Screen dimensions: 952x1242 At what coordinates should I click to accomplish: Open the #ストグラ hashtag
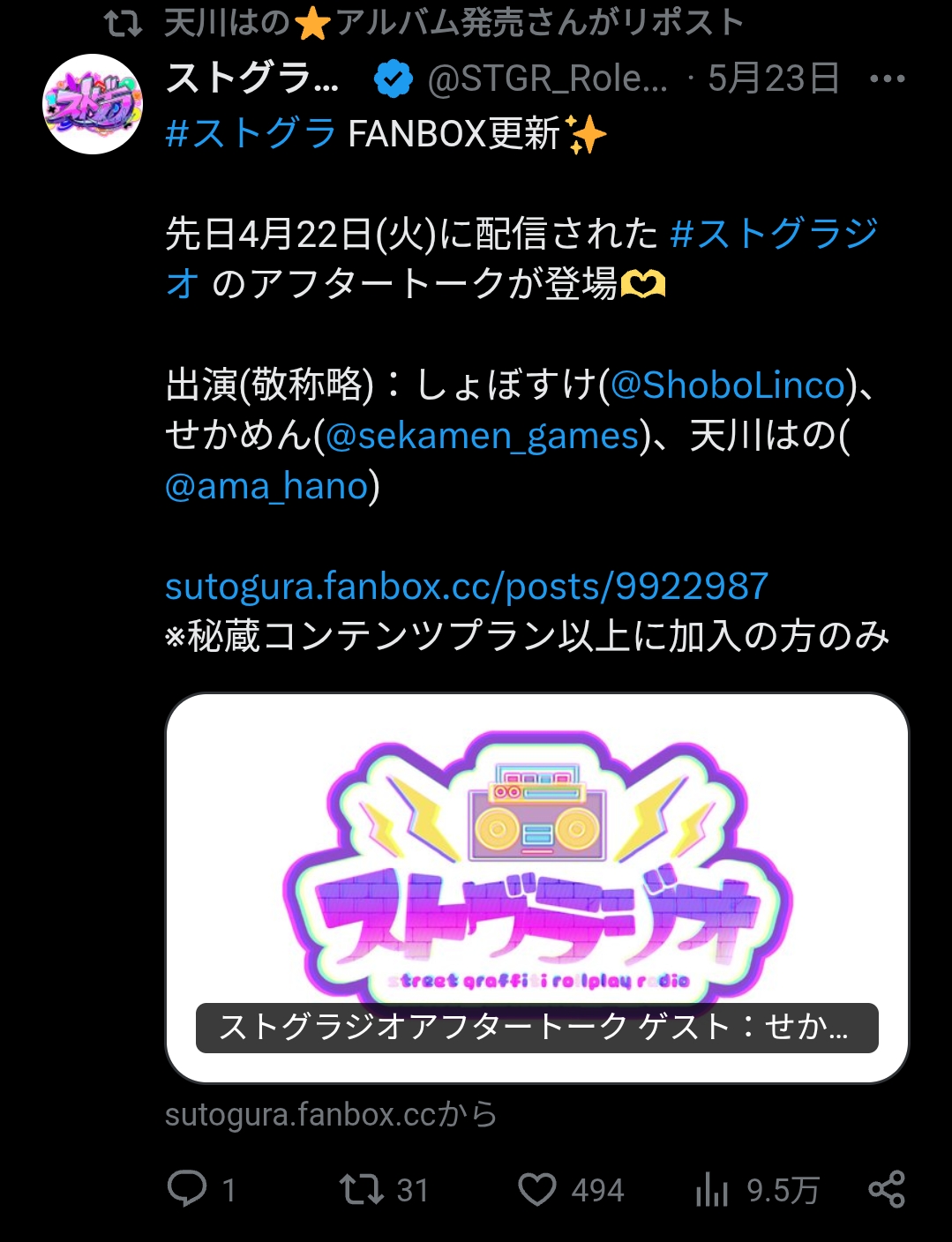coord(251,134)
